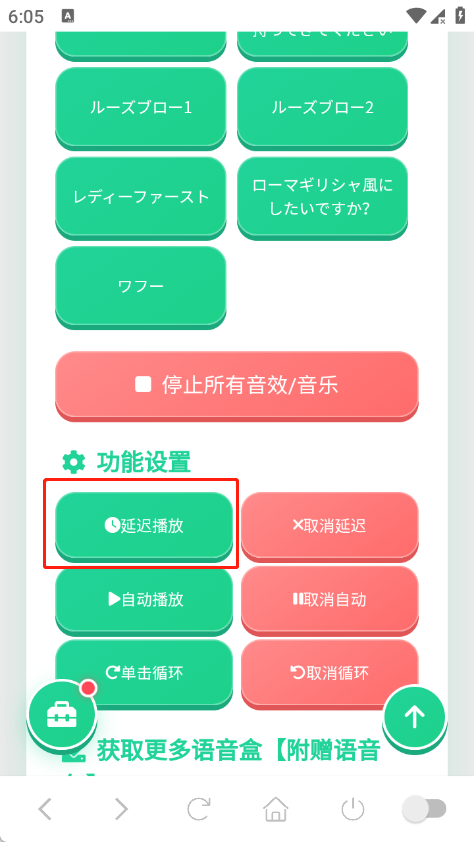Play the ルーズブロー2 sound
Viewport: 474px width, 842px height.
[322, 108]
